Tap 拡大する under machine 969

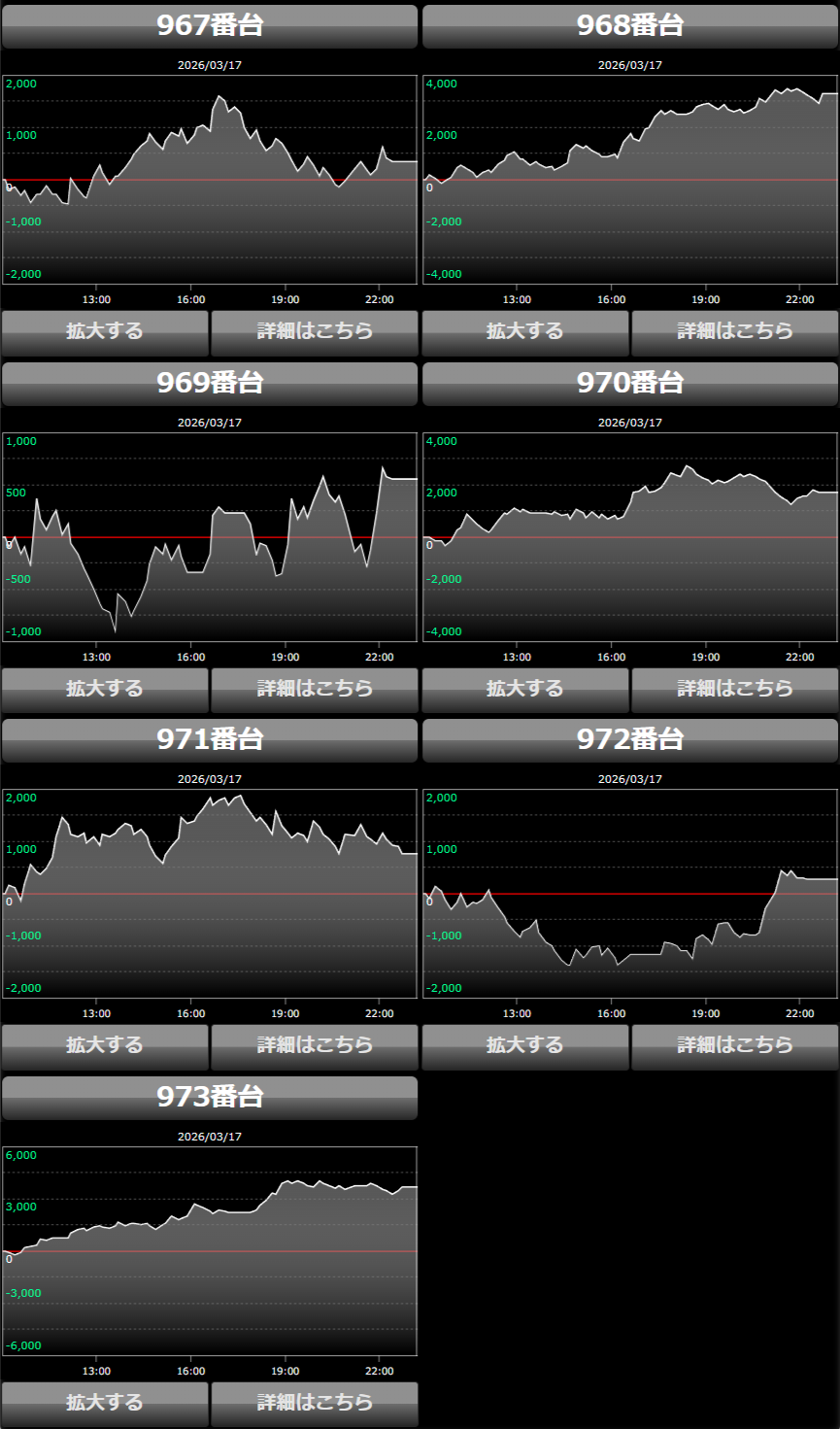tap(105, 690)
